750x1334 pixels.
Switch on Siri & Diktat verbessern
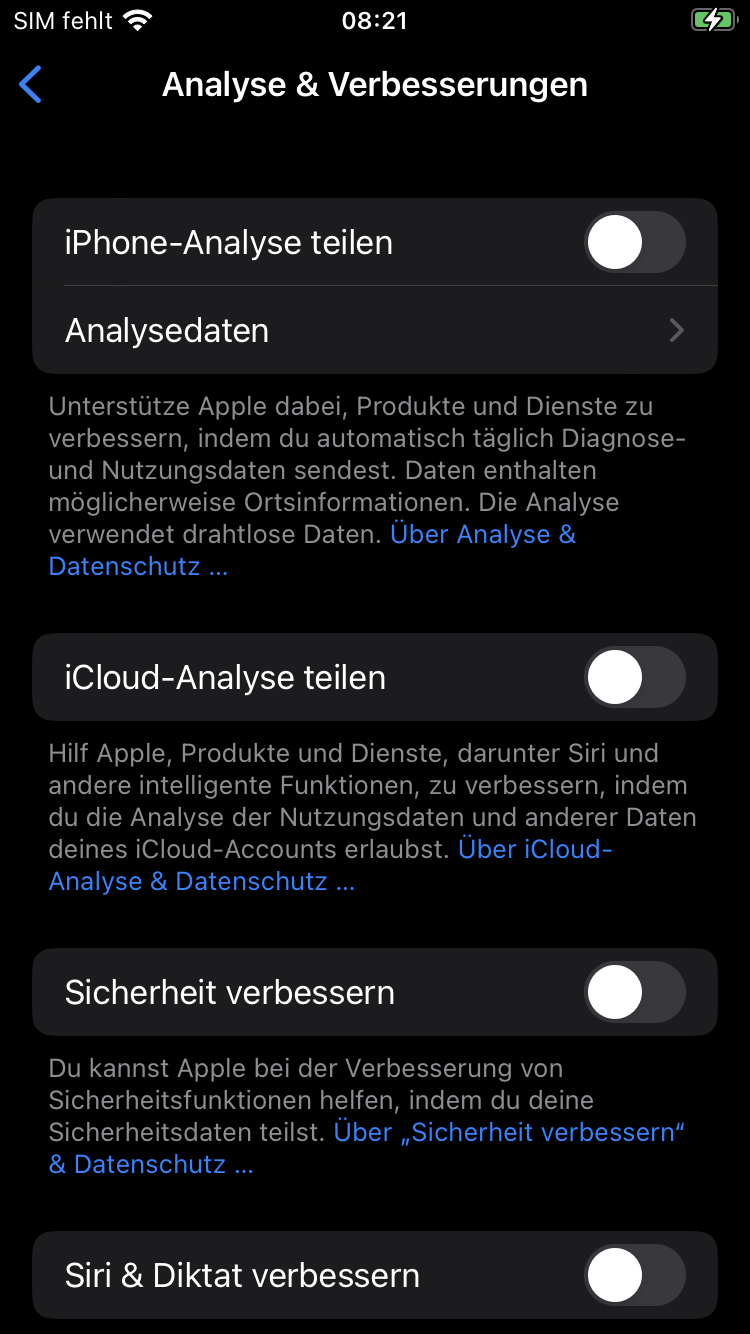tap(634, 1276)
